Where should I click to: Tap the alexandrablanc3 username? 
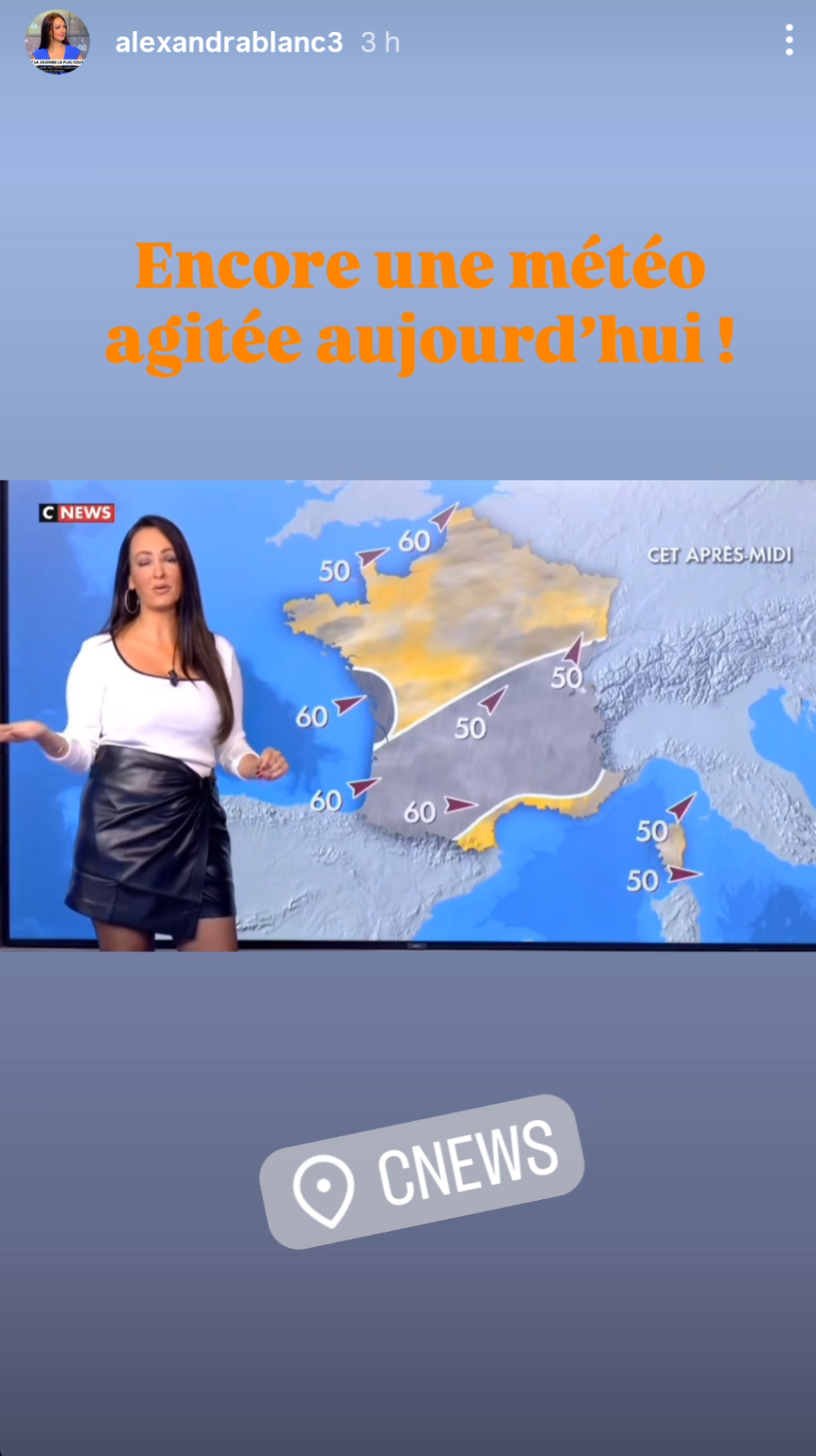click(x=228, y=42)
